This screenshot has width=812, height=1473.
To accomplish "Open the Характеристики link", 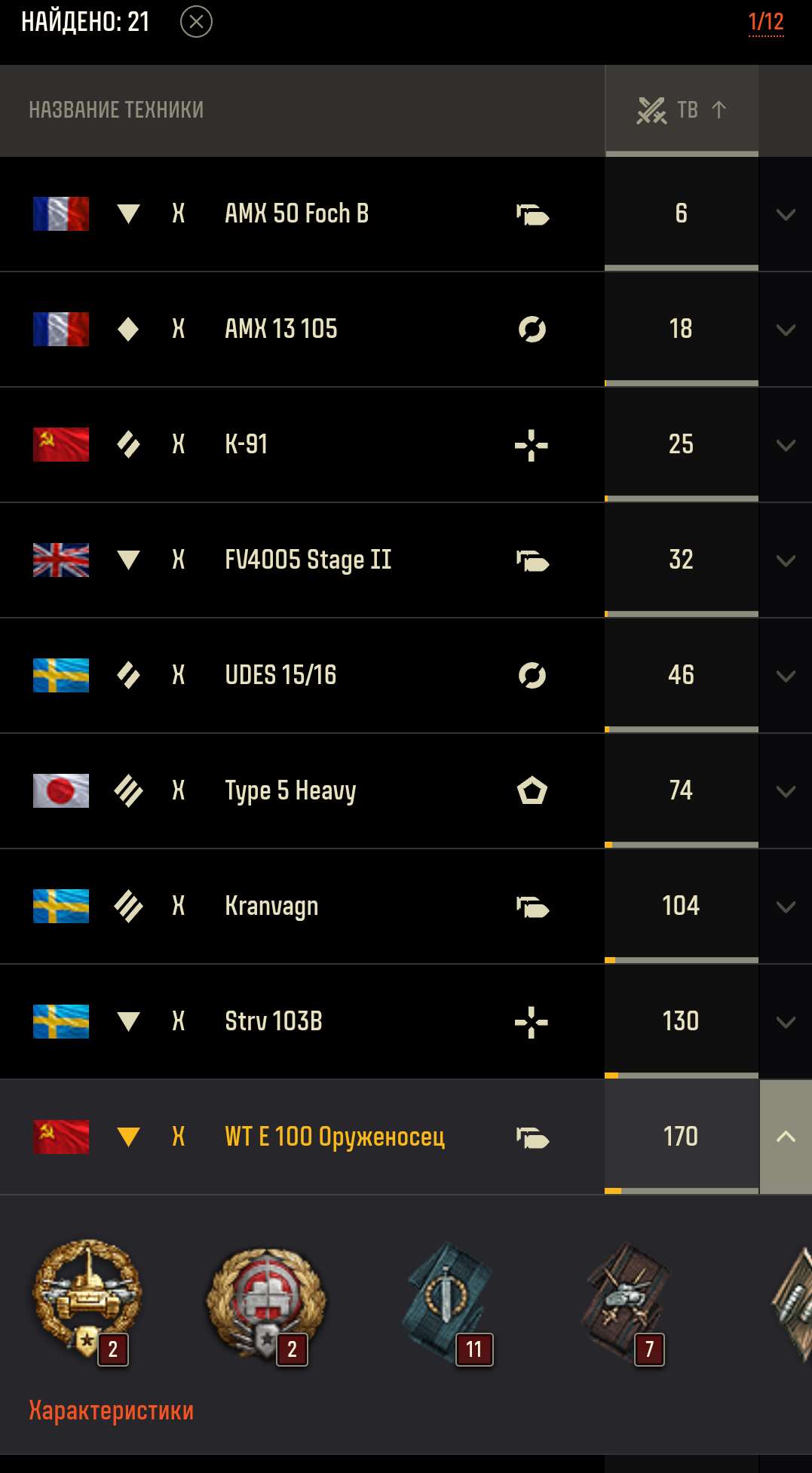I will pos(112,1410).
